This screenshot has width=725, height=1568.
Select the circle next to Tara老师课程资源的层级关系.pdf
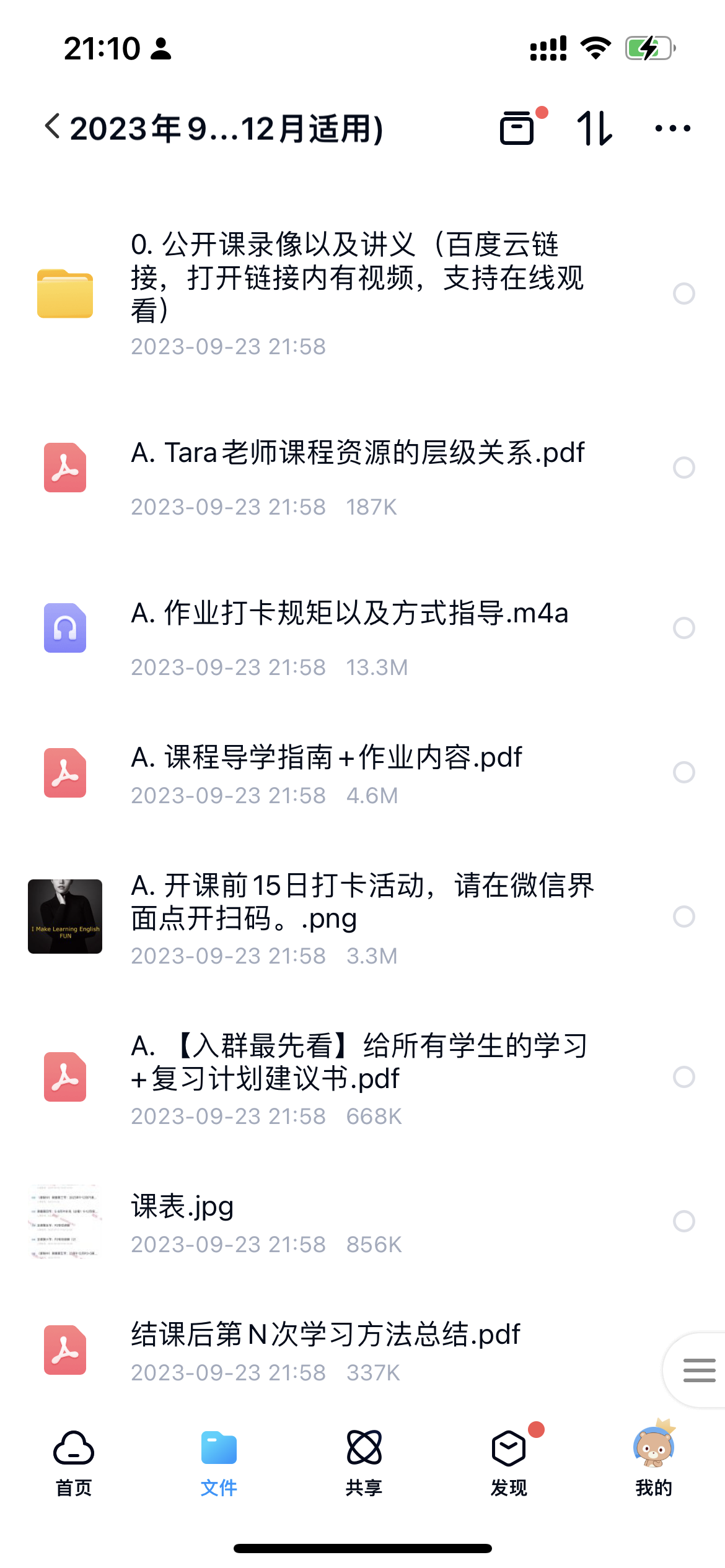(x=684, y=468)
